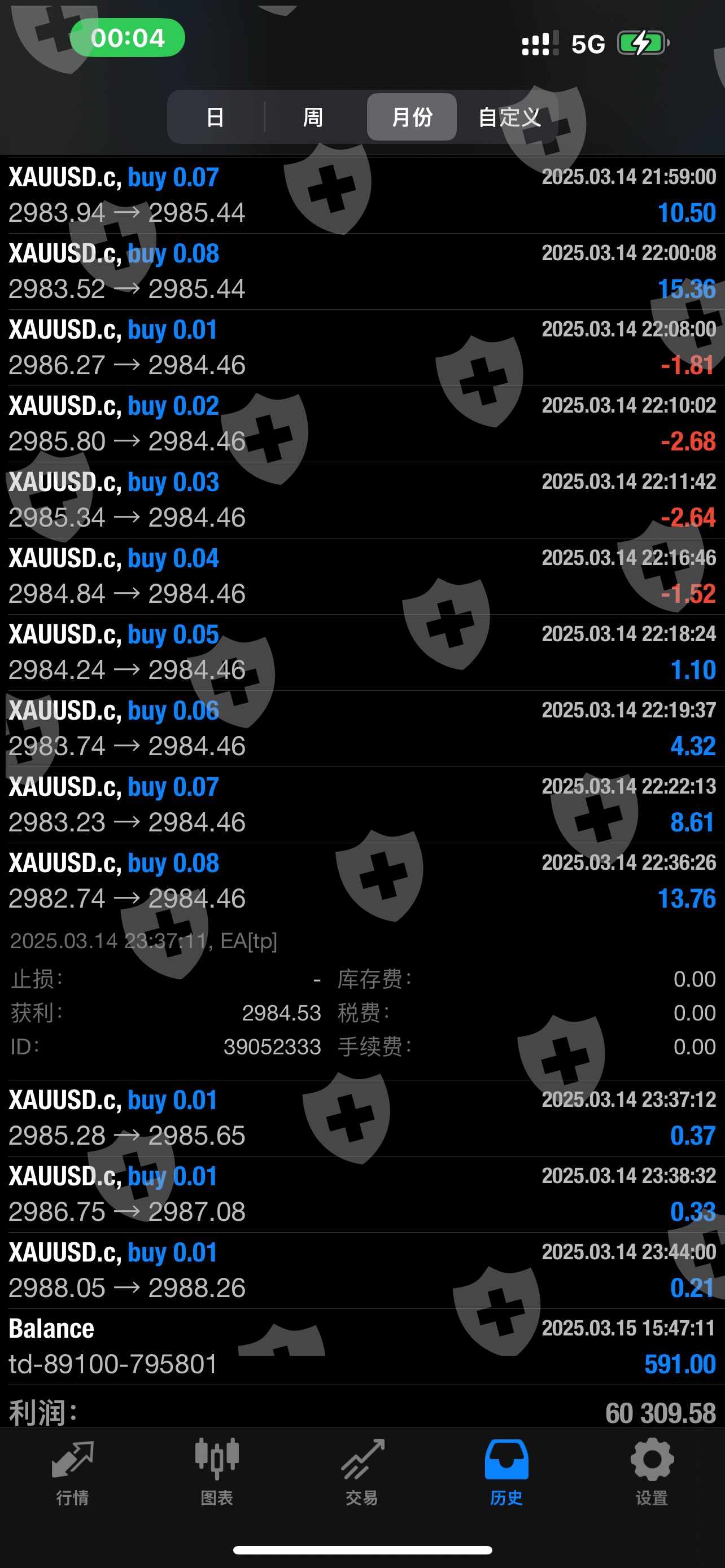Show details for the trade at 23:44:00
This screenshot has width=725, height=1568.
click(362, 1271)
